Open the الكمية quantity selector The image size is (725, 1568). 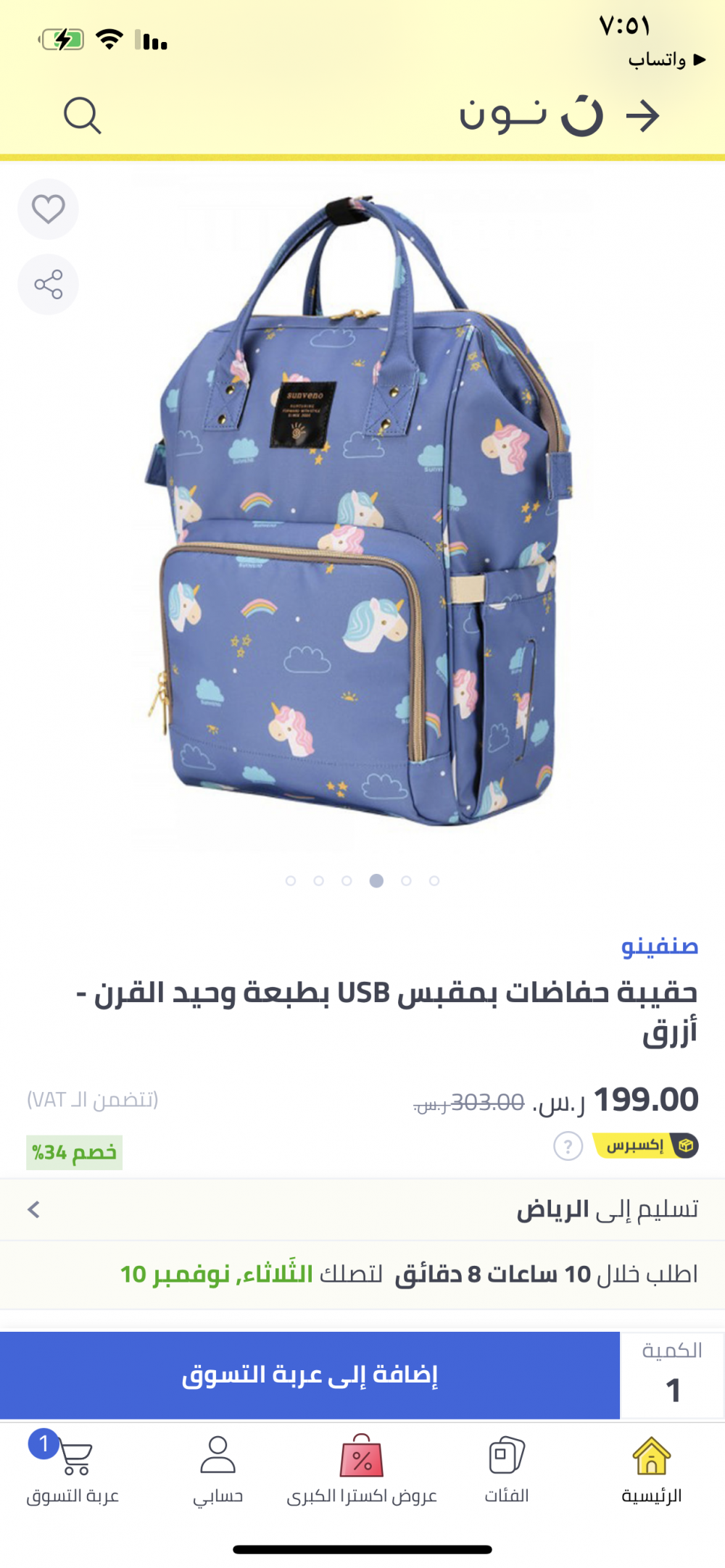(672, 1375)
